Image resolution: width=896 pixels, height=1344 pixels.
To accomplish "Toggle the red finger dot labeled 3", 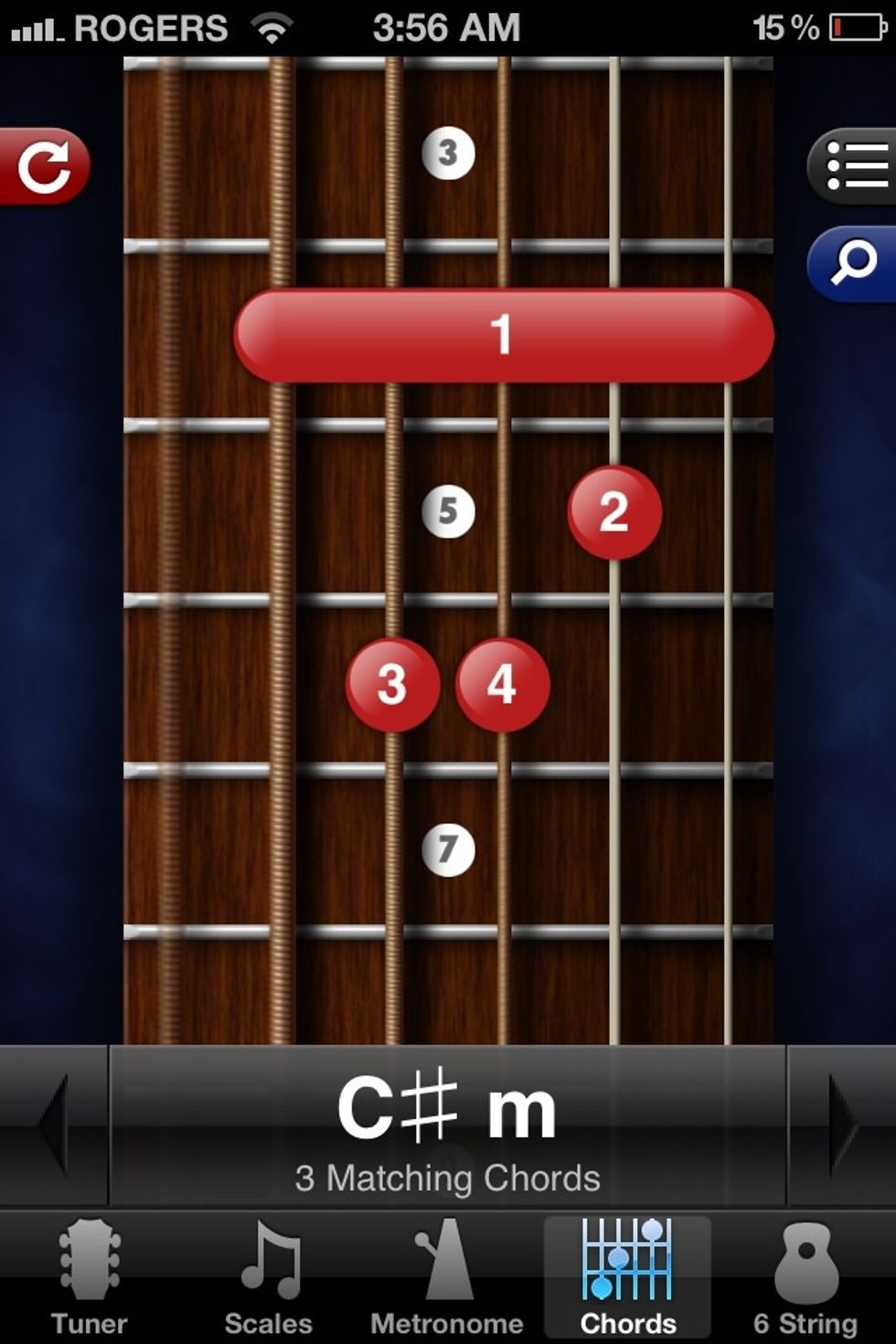I will (x=392, y=686).
